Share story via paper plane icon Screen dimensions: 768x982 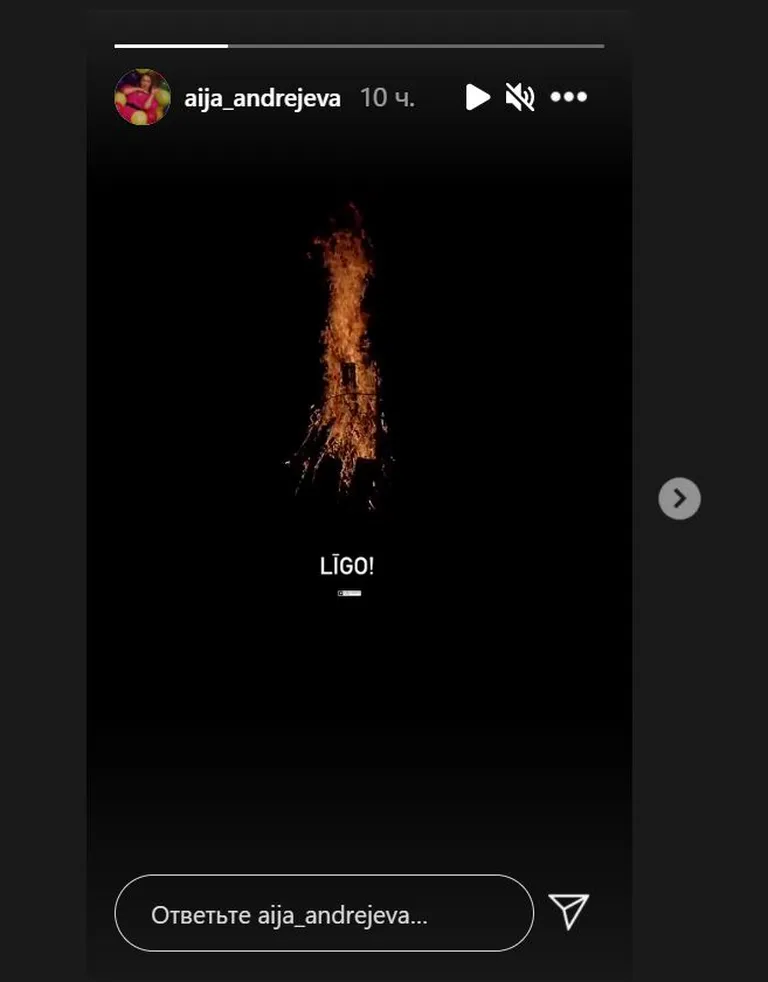pos(569,912)
